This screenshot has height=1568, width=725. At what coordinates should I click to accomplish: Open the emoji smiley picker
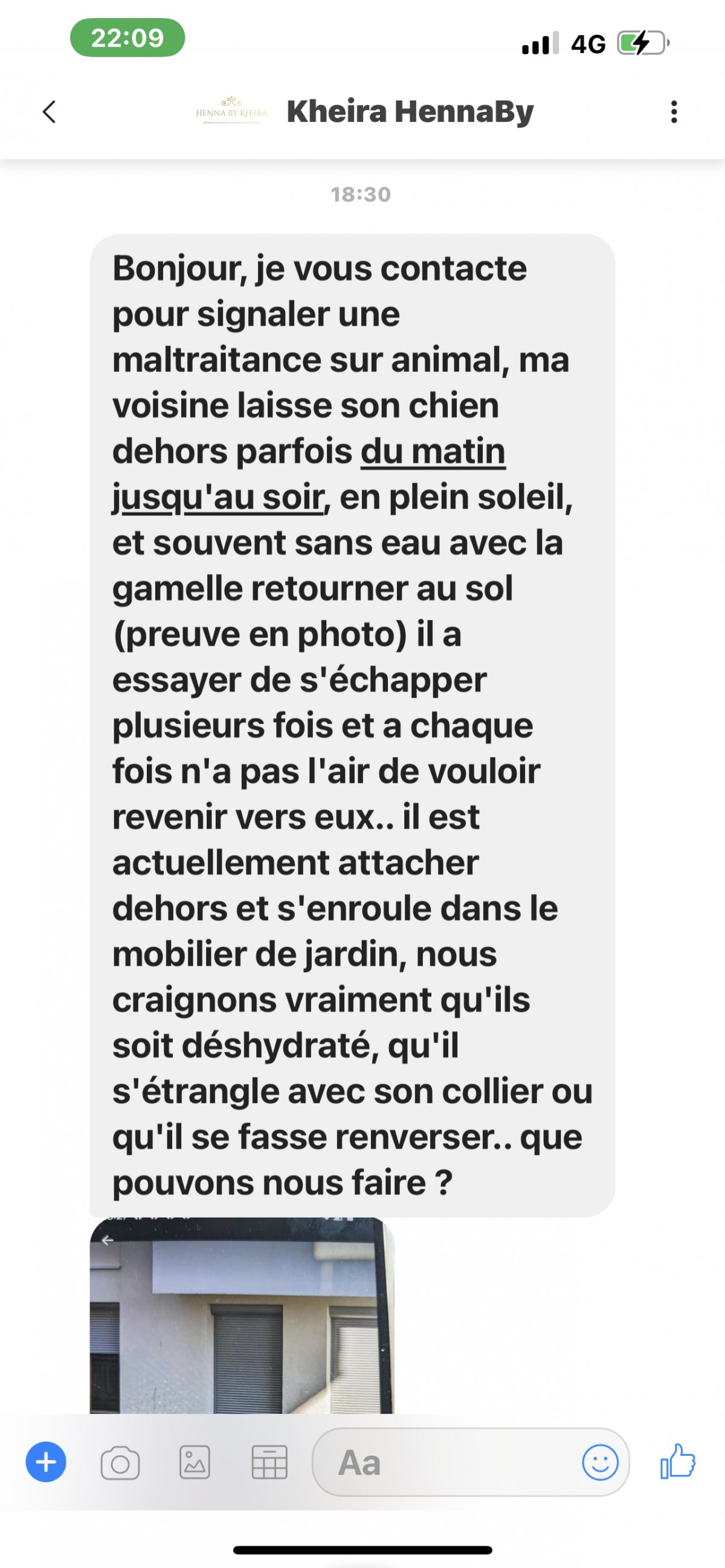[x=600, y=1462]
